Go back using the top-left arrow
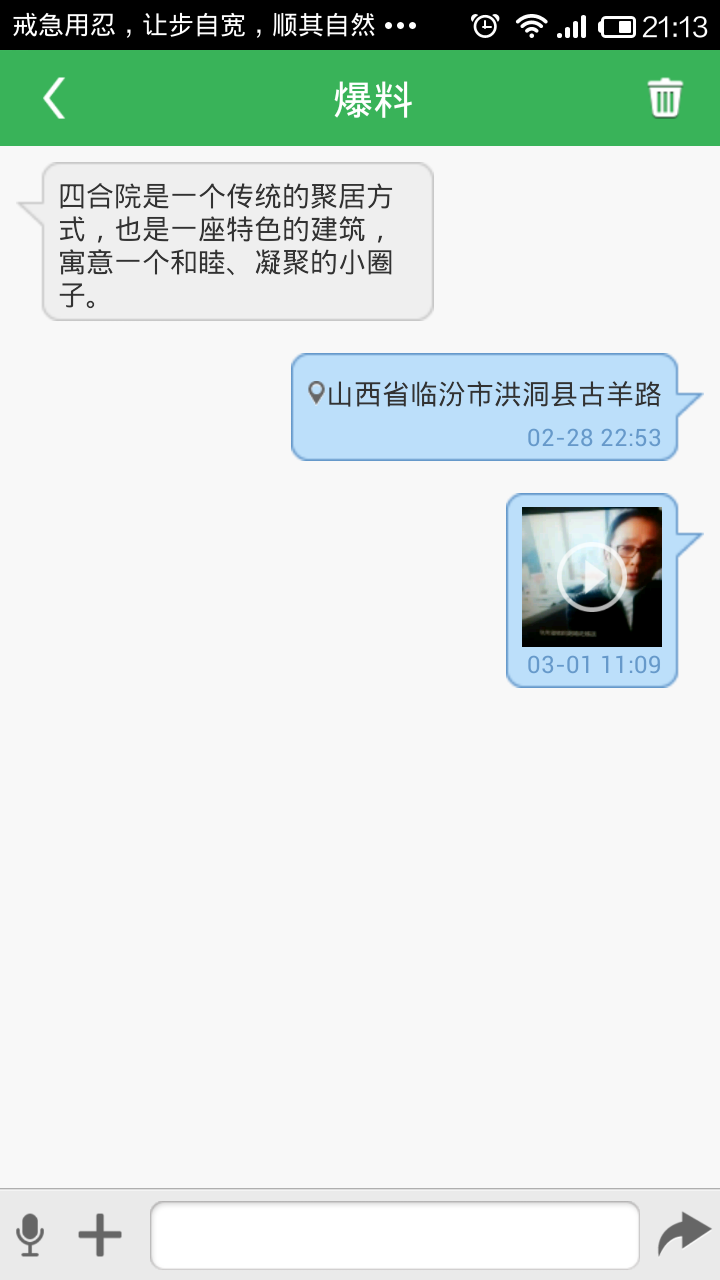Screen dimensions: 720x1280 pos(54,98)
